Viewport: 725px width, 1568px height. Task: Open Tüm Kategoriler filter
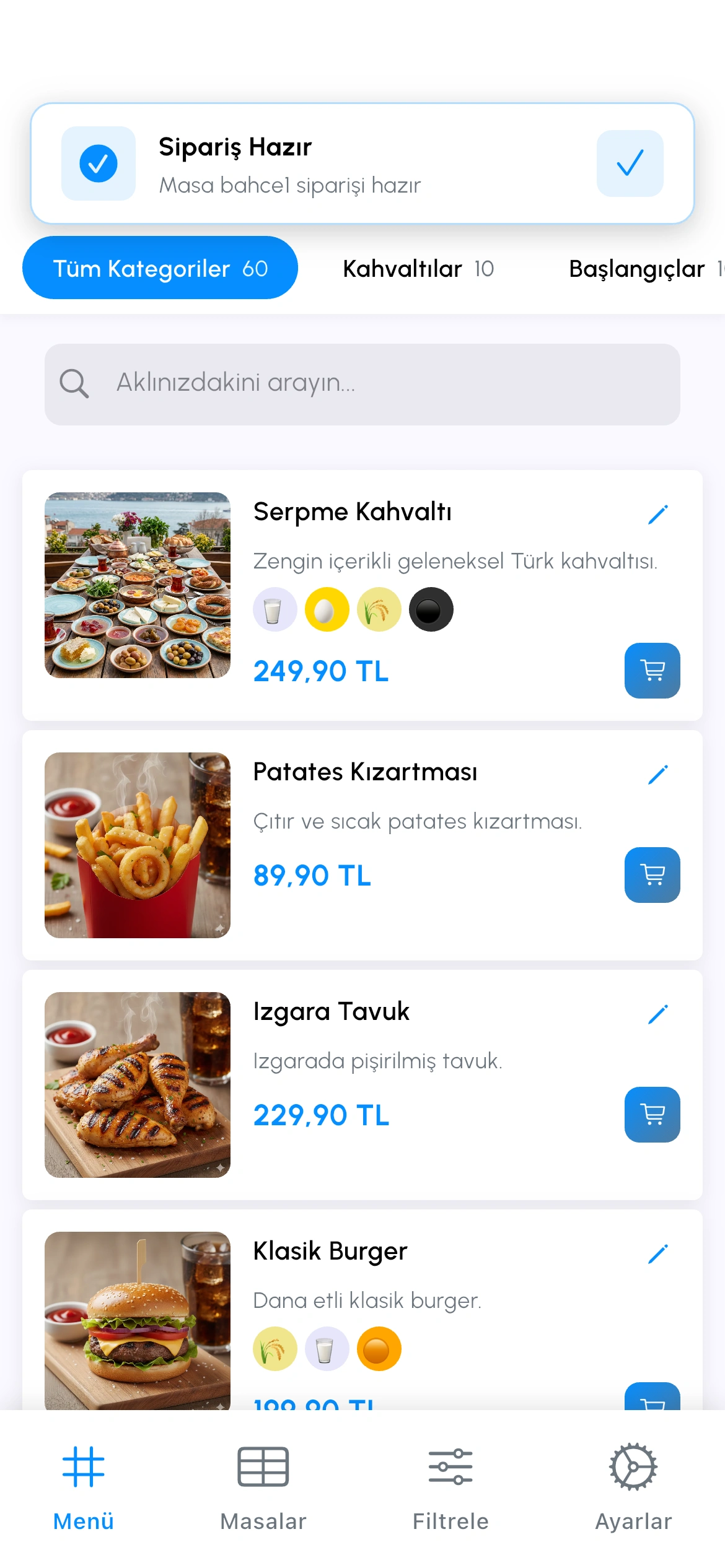(159, 268)
